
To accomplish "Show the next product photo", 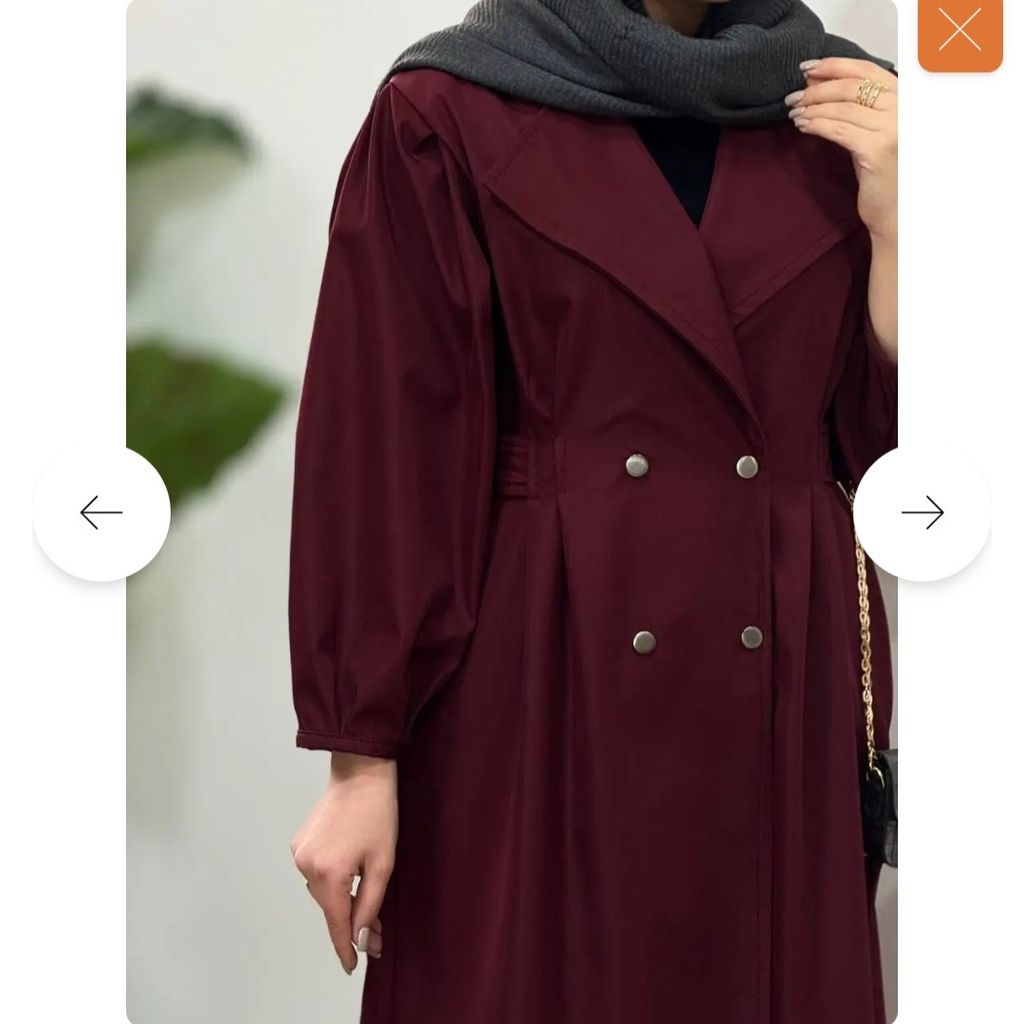I will pos(922,512).
